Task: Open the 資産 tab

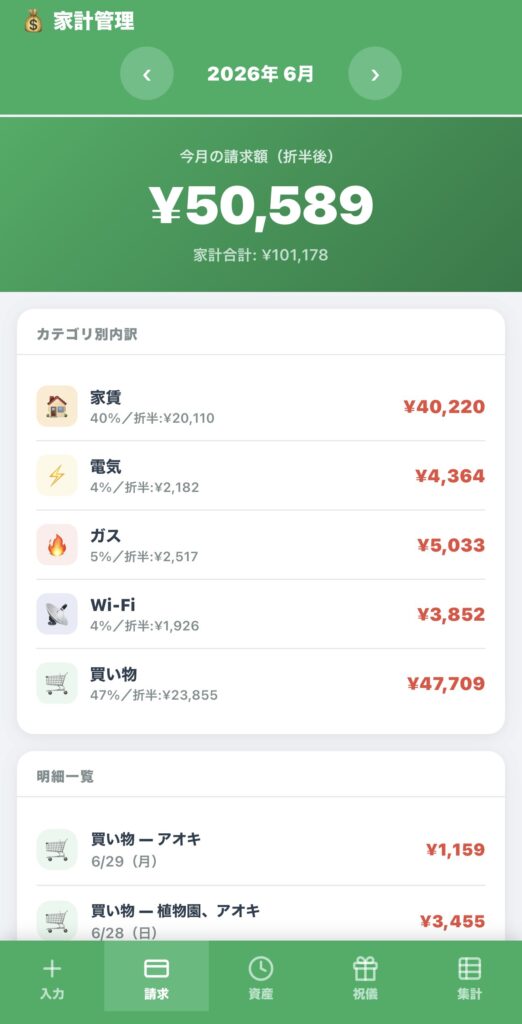Action: pos(261,977)
